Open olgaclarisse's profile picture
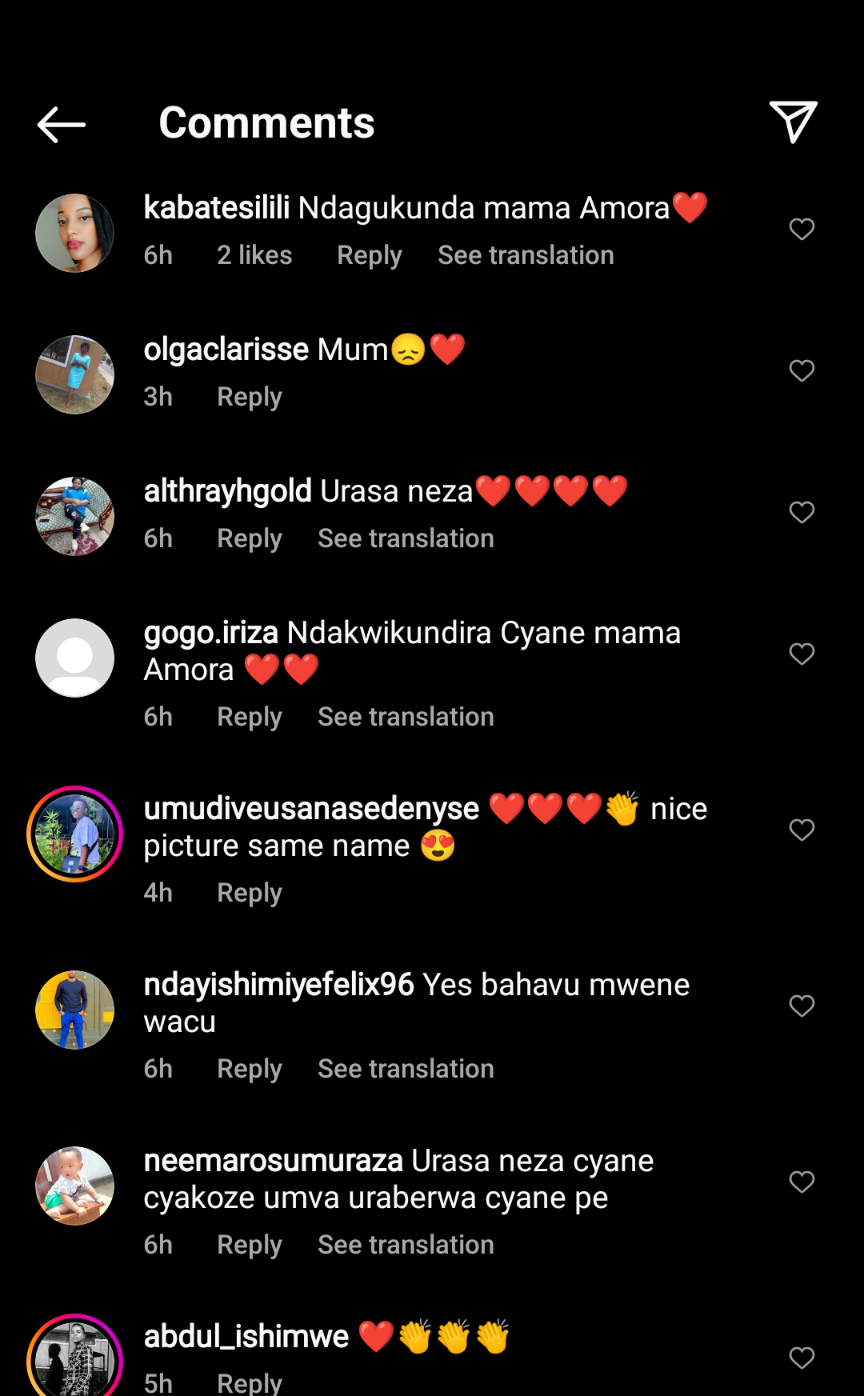864x1396 pixels. (x=75, y=375)
